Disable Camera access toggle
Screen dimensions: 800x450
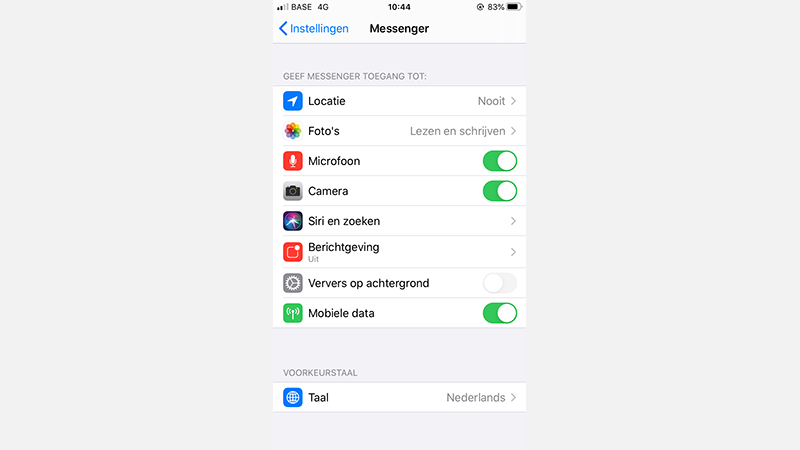point(499,191)
